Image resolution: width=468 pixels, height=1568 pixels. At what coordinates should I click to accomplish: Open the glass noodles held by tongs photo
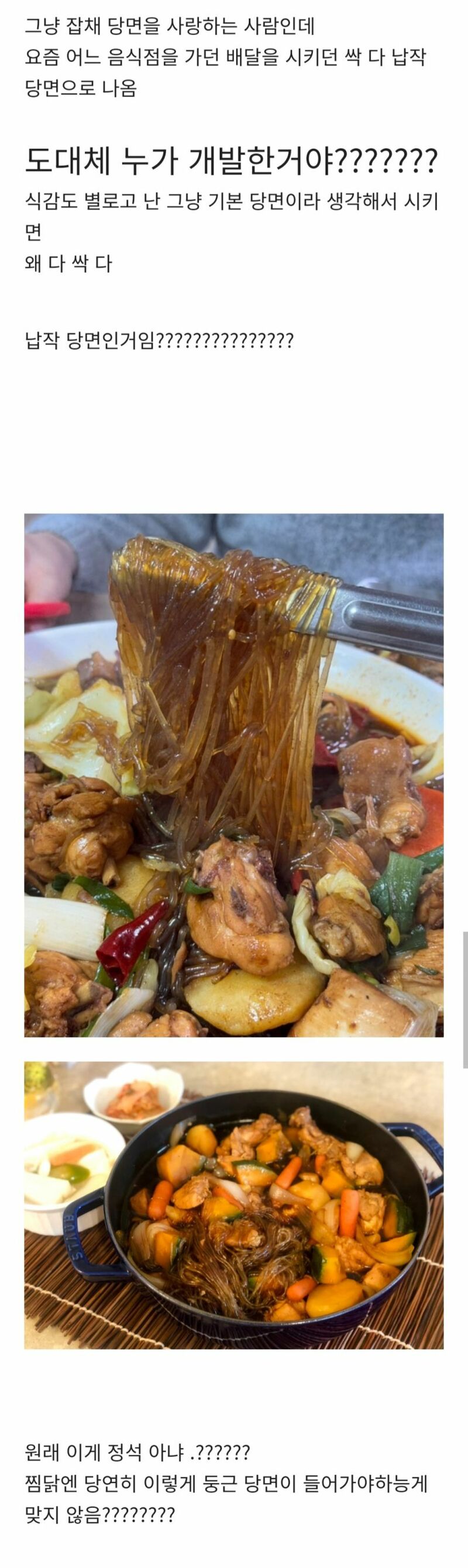click(x=234, y=775)
